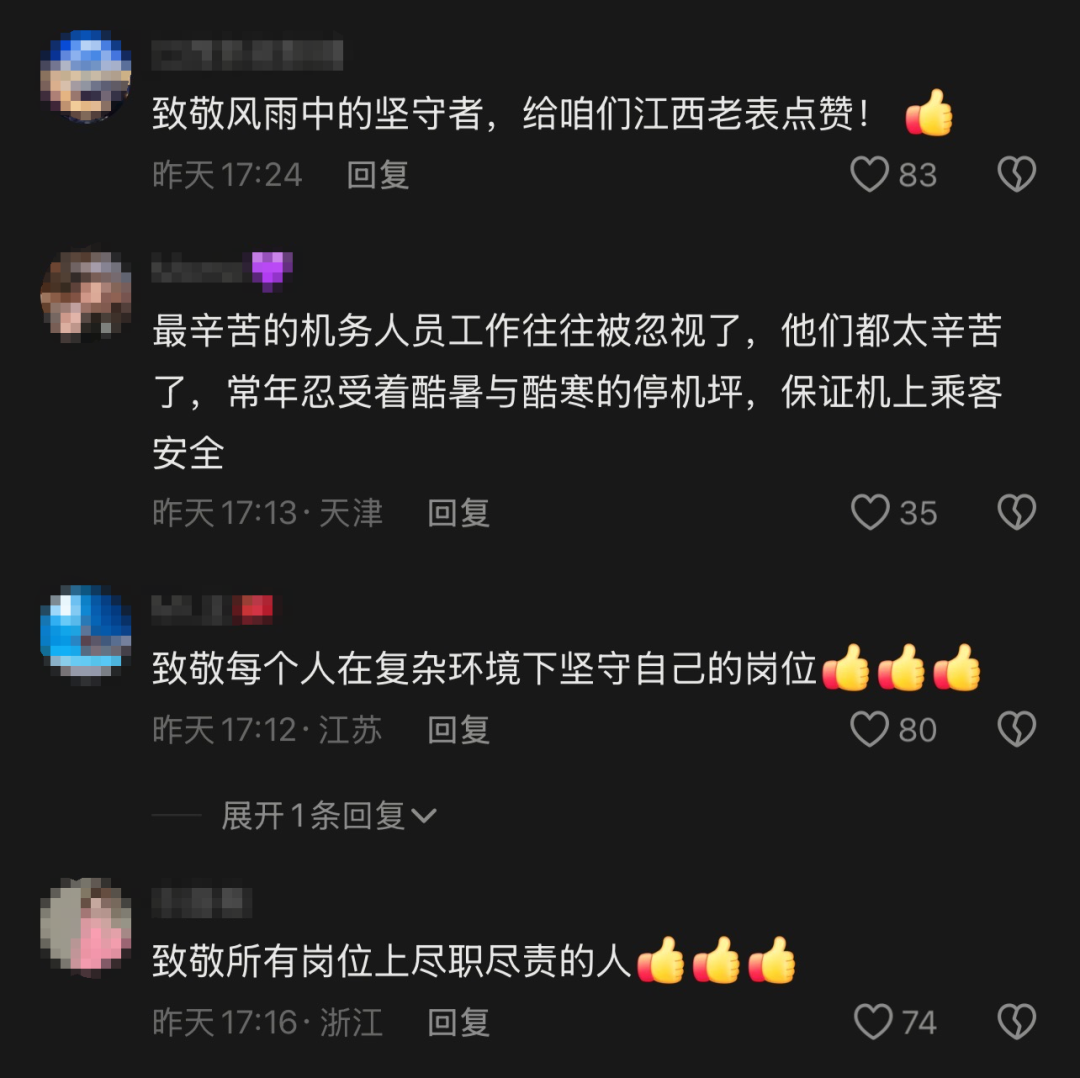Like the comment about 江西老表
This screenshot has height=1078, width=1080.
click(870, 175)
